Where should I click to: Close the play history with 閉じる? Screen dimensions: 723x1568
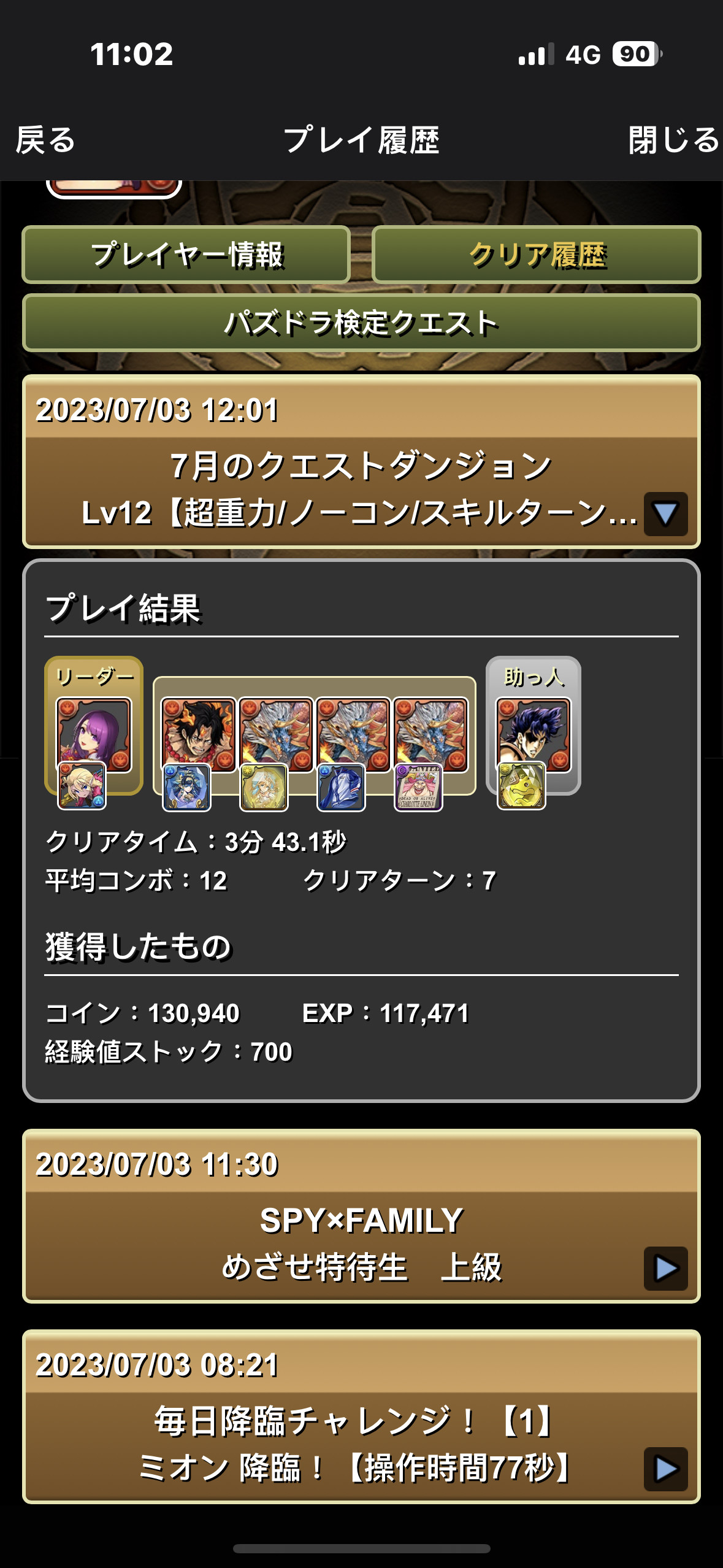(x=673, y=140)
